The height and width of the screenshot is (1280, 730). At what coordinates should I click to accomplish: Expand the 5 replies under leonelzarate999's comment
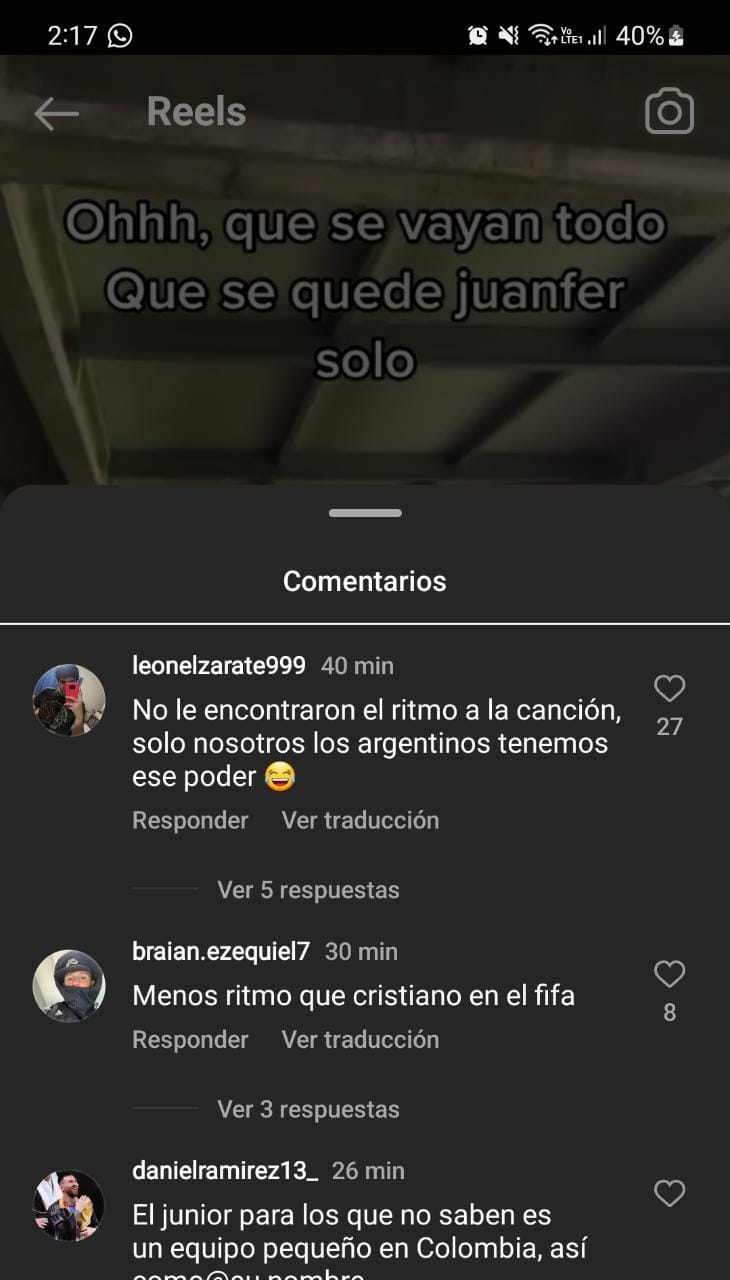(x=307, y=889)
